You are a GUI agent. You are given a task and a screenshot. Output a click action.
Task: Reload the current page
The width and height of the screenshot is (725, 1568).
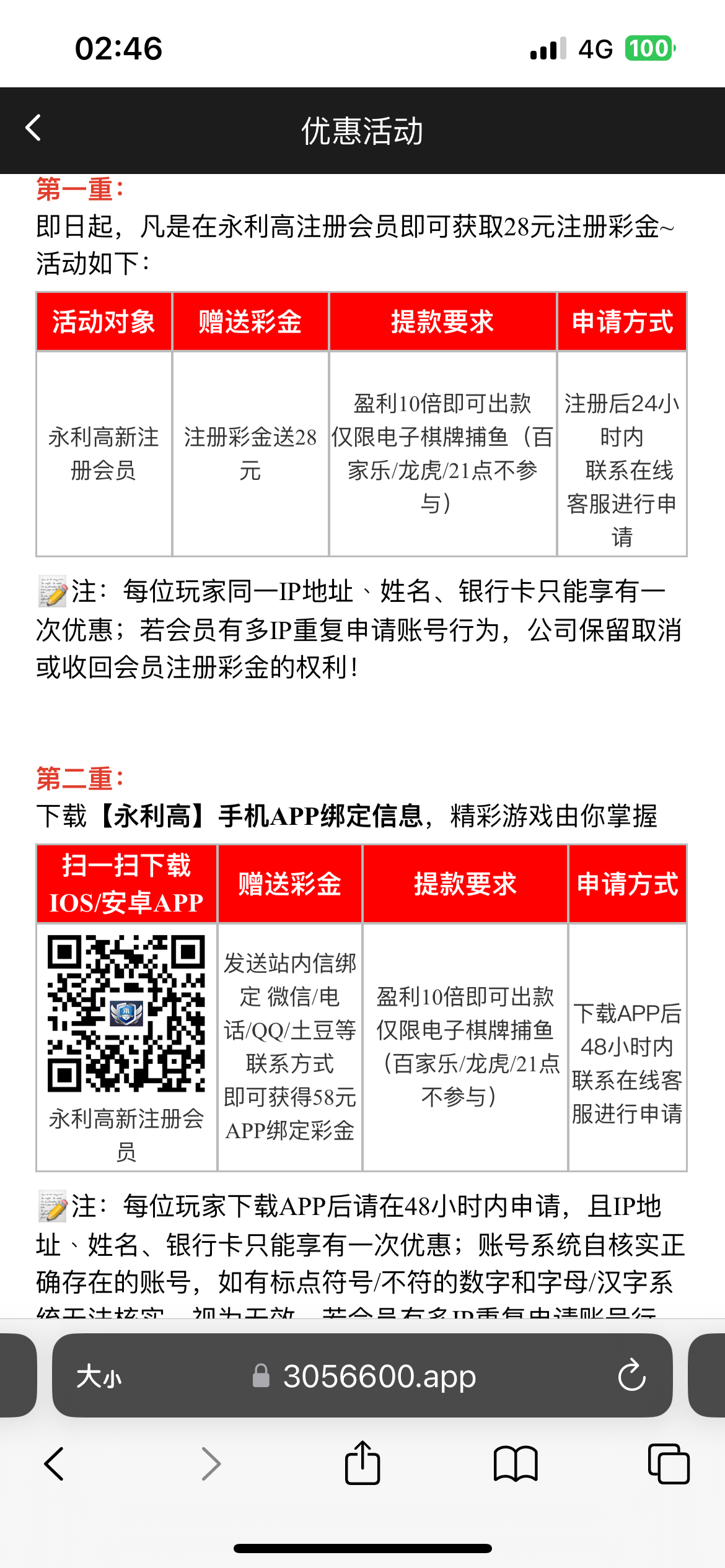(631, 1376)
